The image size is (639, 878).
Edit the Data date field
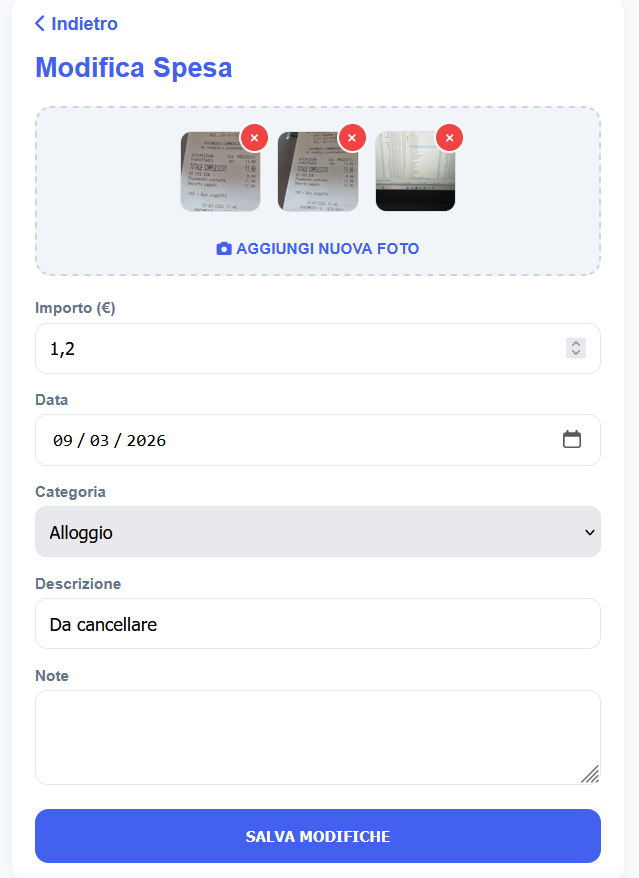point(110,440)
